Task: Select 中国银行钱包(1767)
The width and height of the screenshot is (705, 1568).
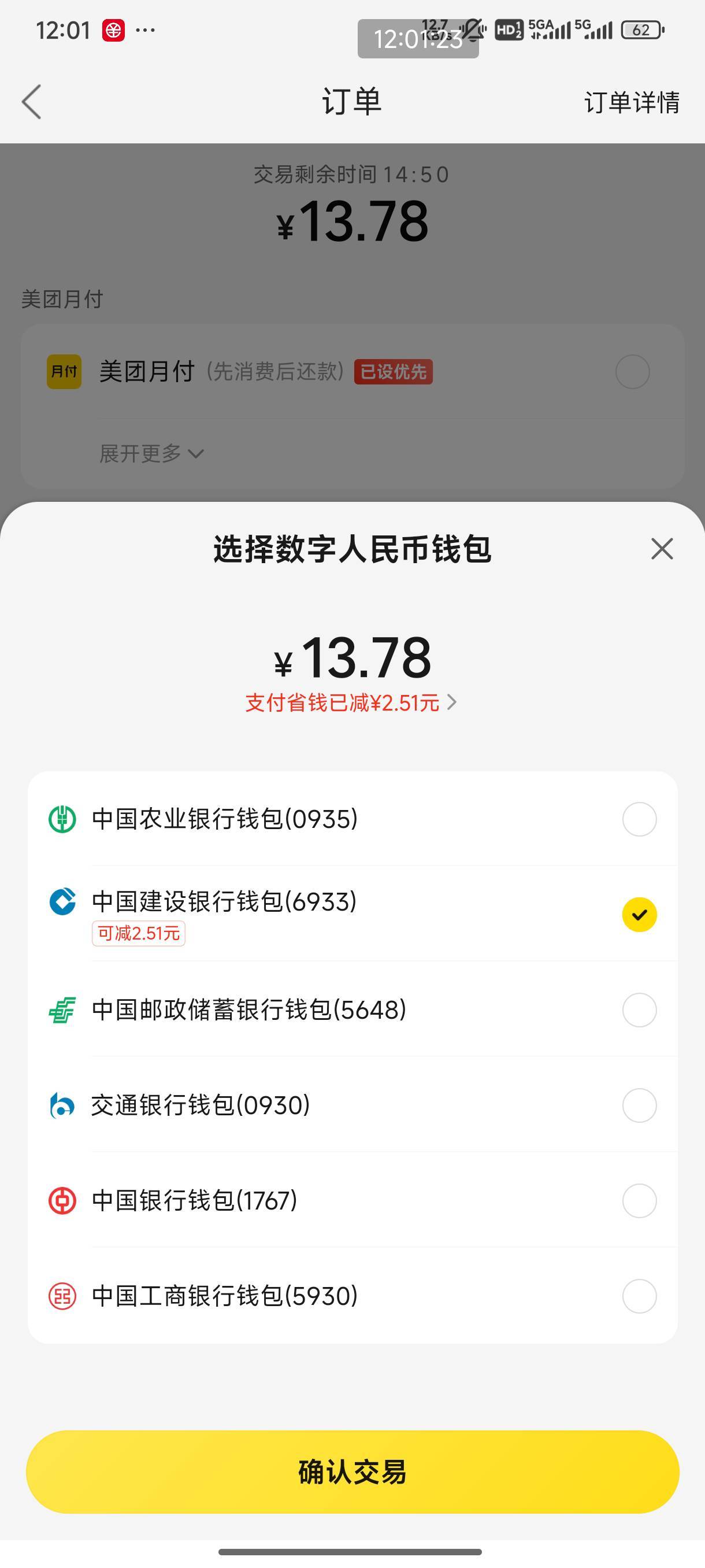Action: (x=353, y=1200)
